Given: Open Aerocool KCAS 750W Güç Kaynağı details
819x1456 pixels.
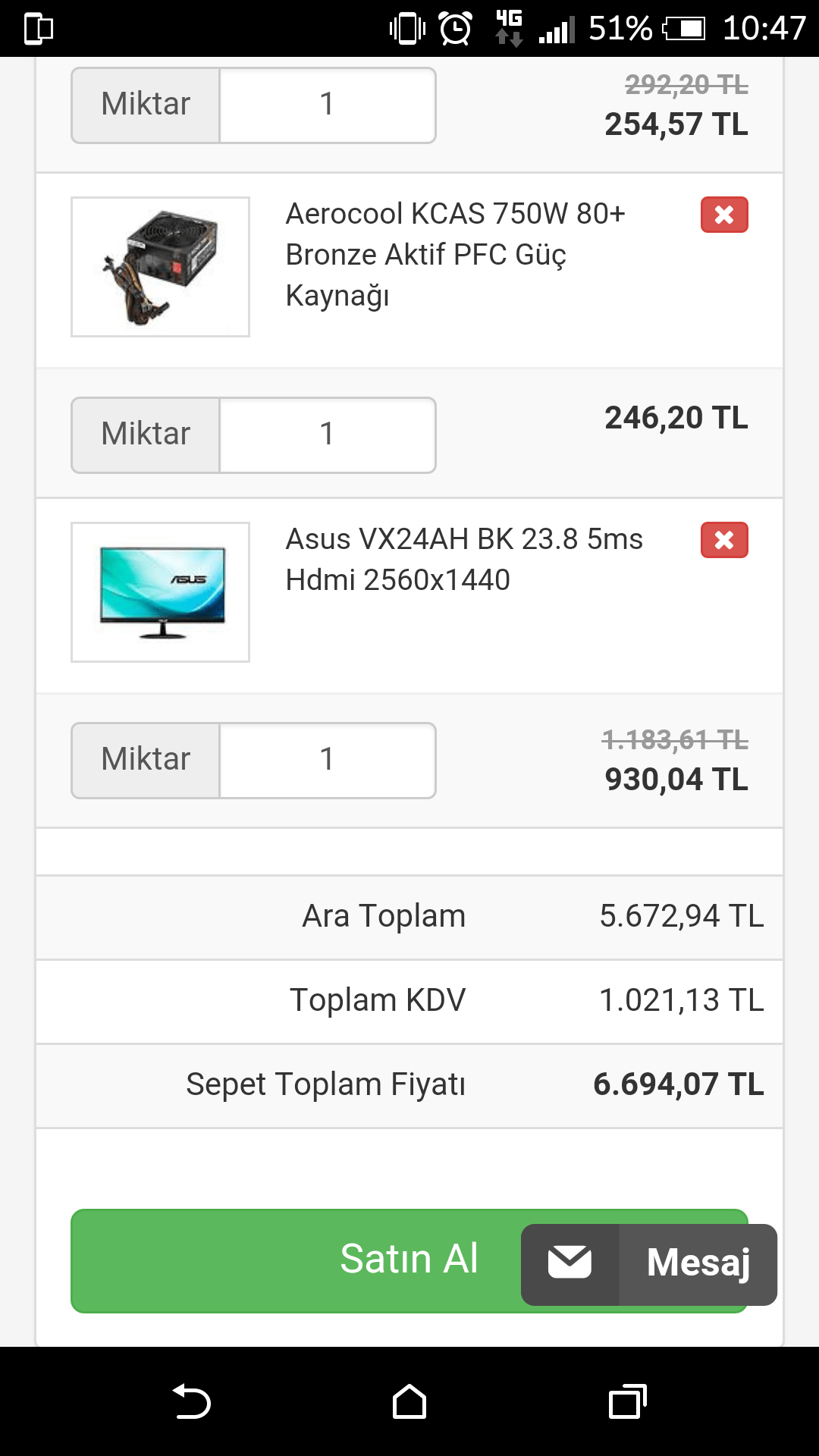Looking at the screenshot, I should (x=455, y=255).
